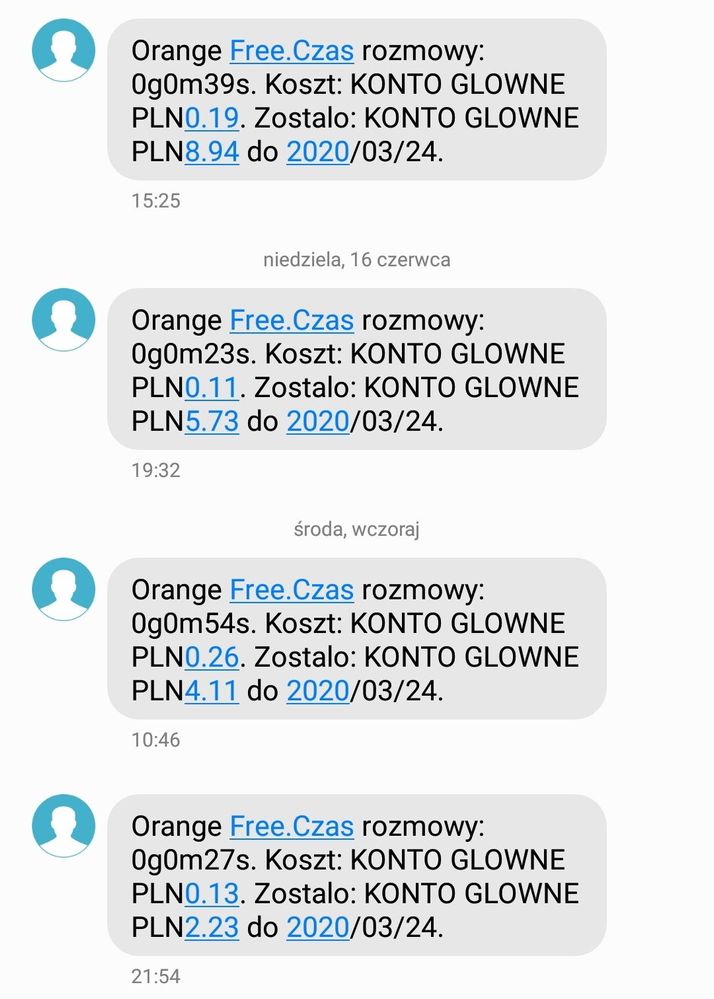Tap the 0.13 cost link
This screenshot has width=714, height=999.
211,894
